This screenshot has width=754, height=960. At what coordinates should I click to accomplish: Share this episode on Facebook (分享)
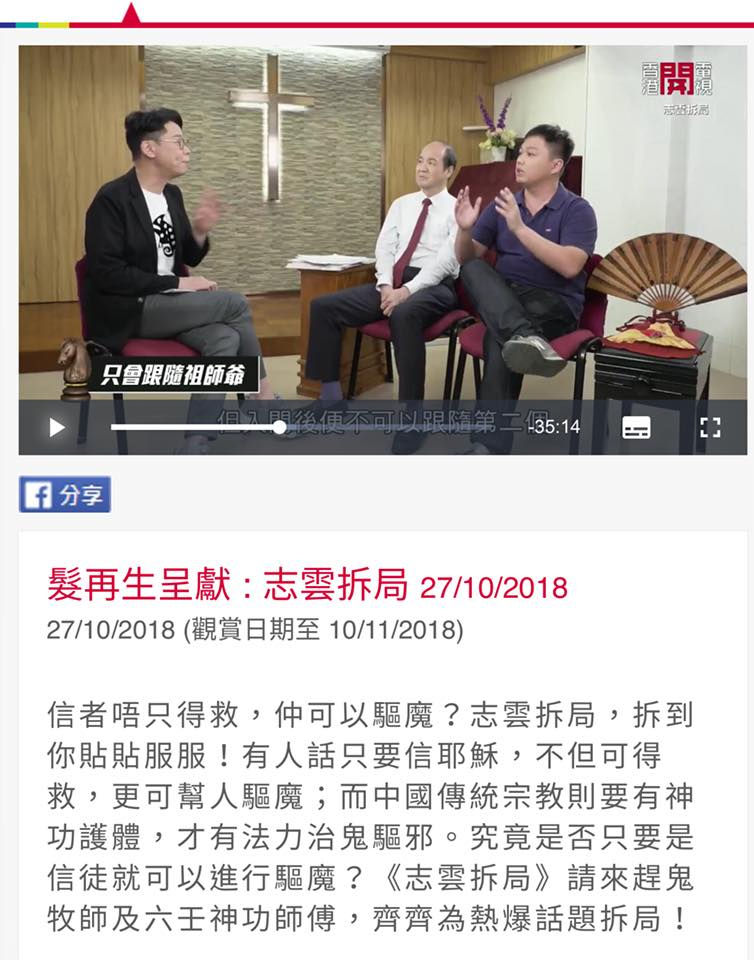65,495
